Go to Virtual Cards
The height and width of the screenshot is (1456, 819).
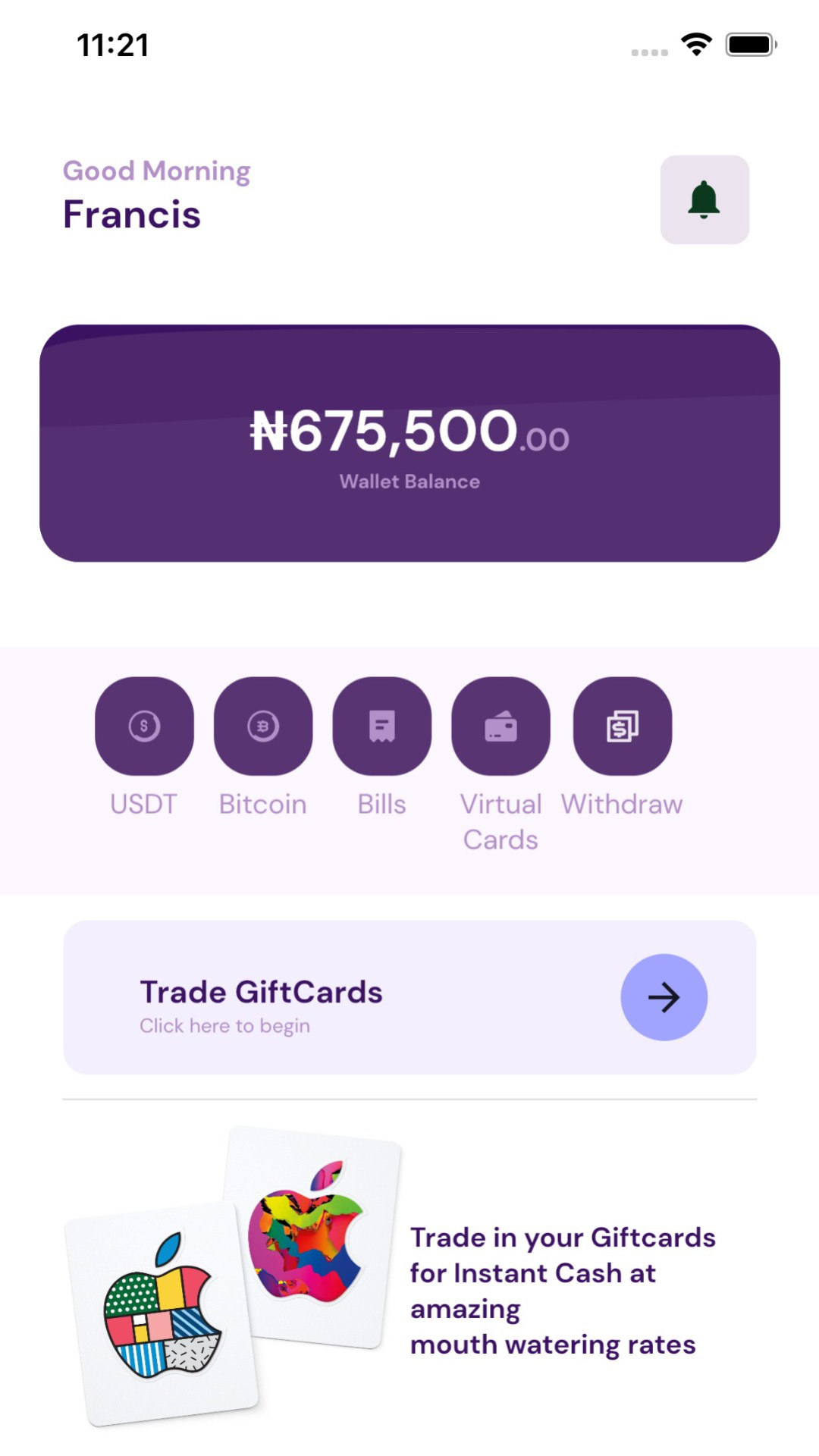tap(500, 726)
